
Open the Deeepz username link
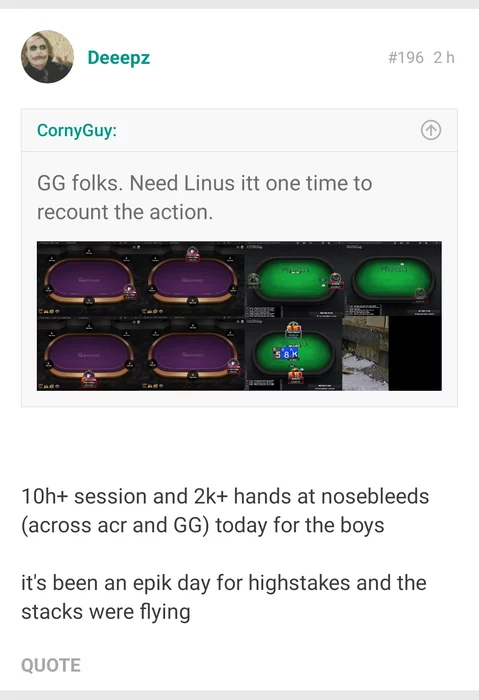[119, 58]
